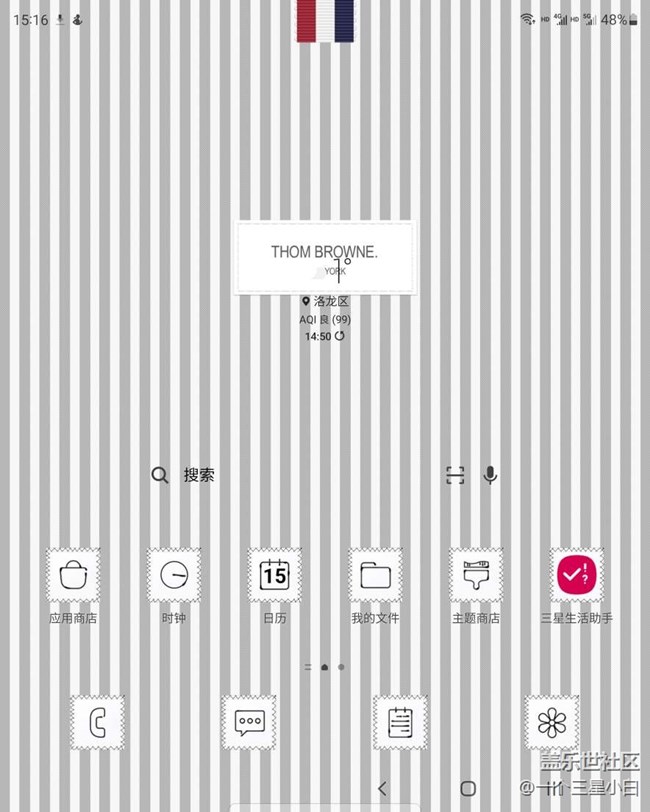
Task: Open the scan icon in search bar
Action: (455, 475)
